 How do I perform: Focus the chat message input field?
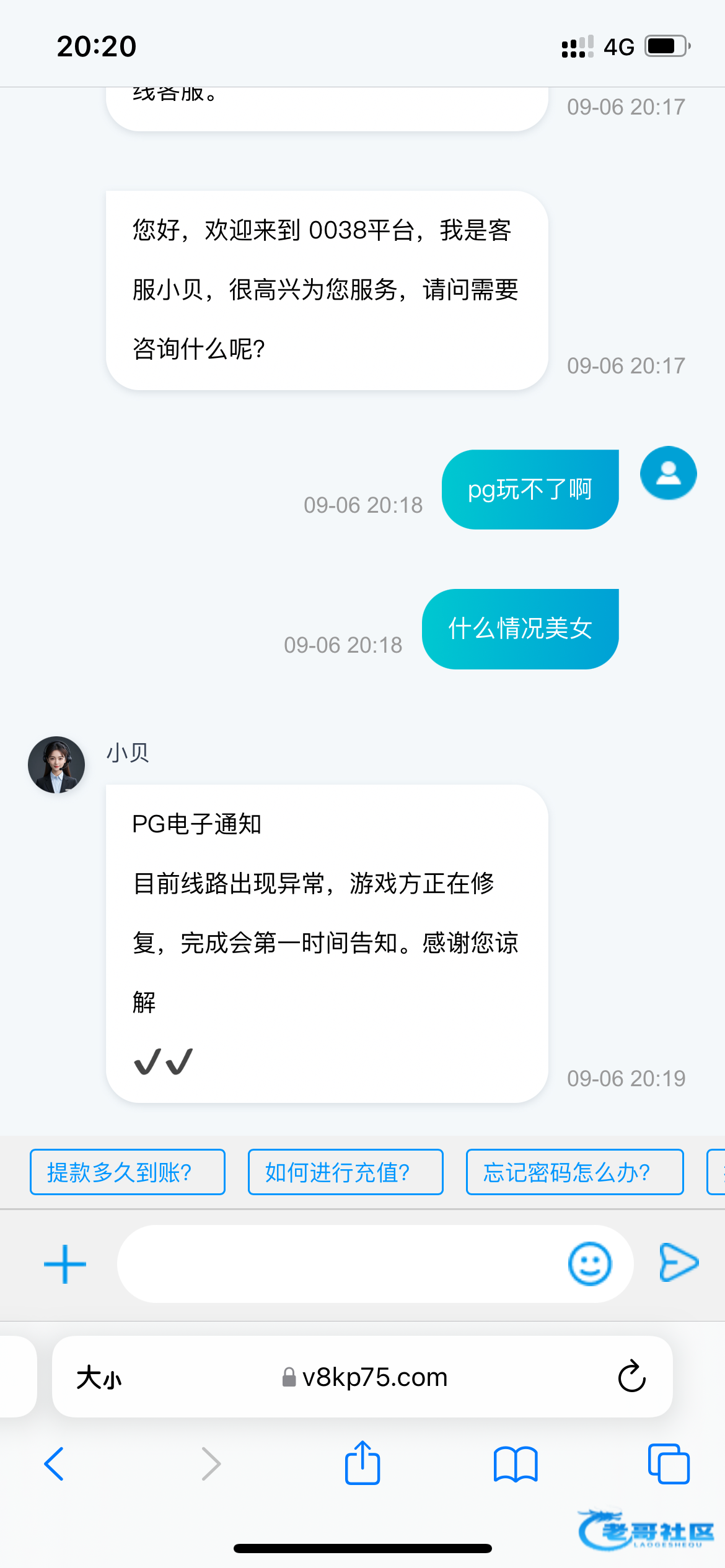coord(341,1264)
